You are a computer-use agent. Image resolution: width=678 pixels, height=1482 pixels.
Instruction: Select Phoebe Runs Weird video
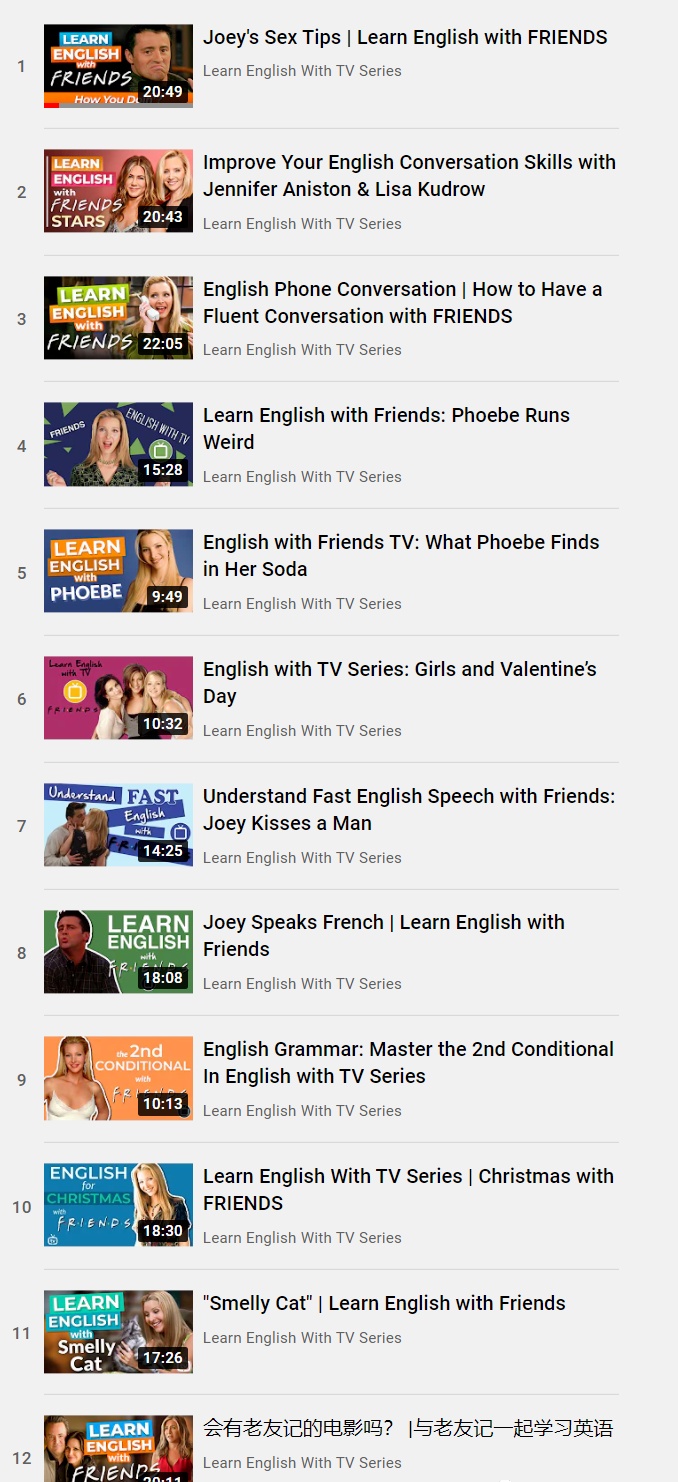pyautogui.click(x=386, y=428)
